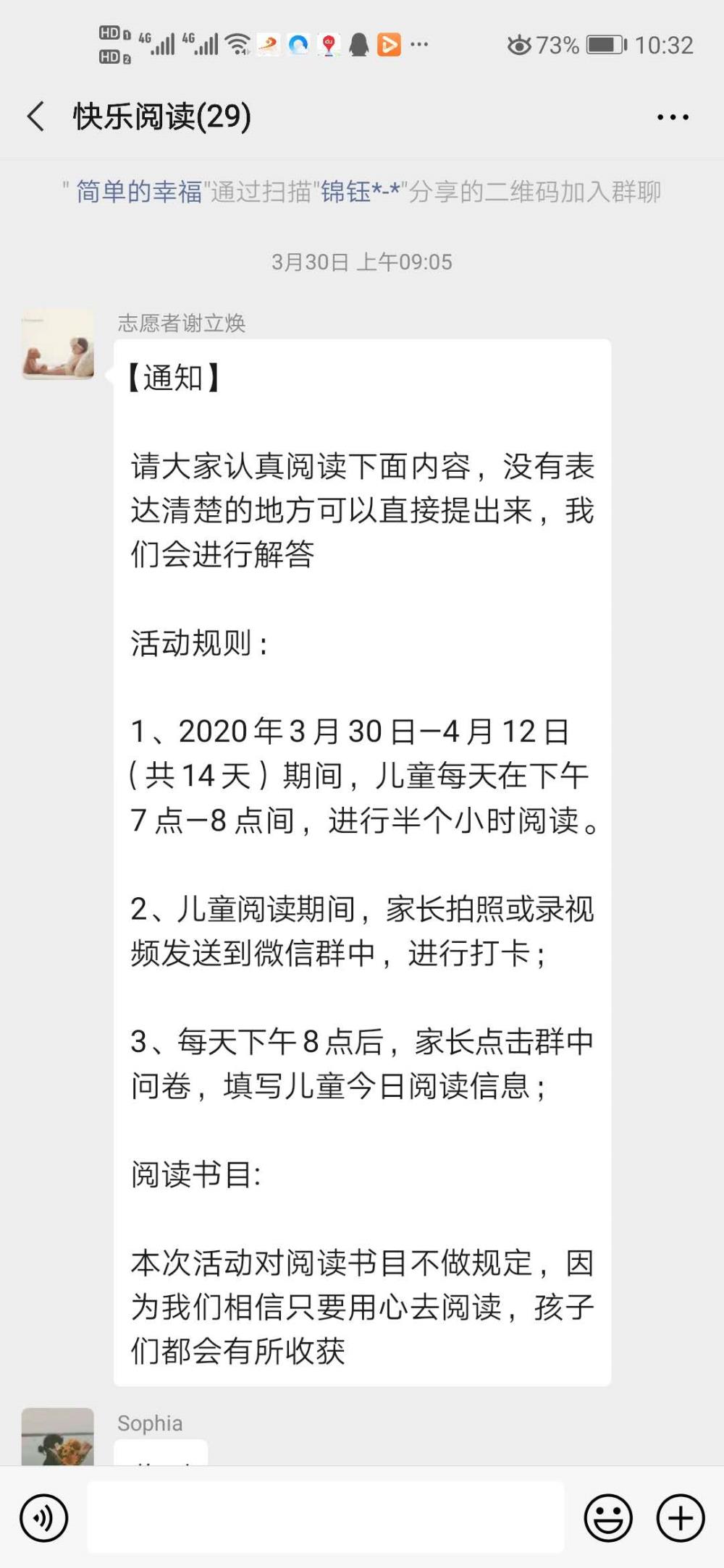This screenshot has width=724, height=1568.
Task: Open 锦钰*-* profile link
Action: point(361,192)
